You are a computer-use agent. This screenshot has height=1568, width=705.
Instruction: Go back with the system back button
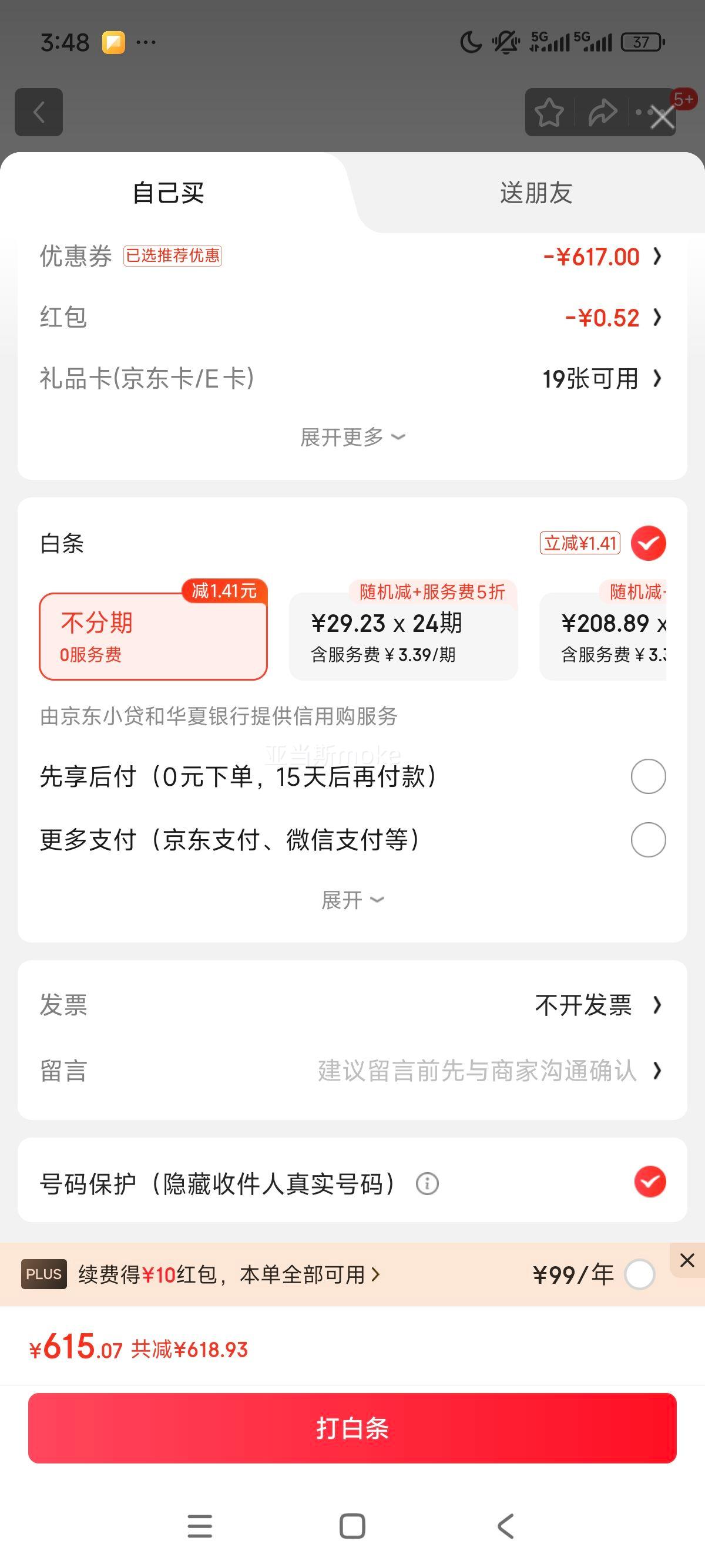[x=505, y=1526]
